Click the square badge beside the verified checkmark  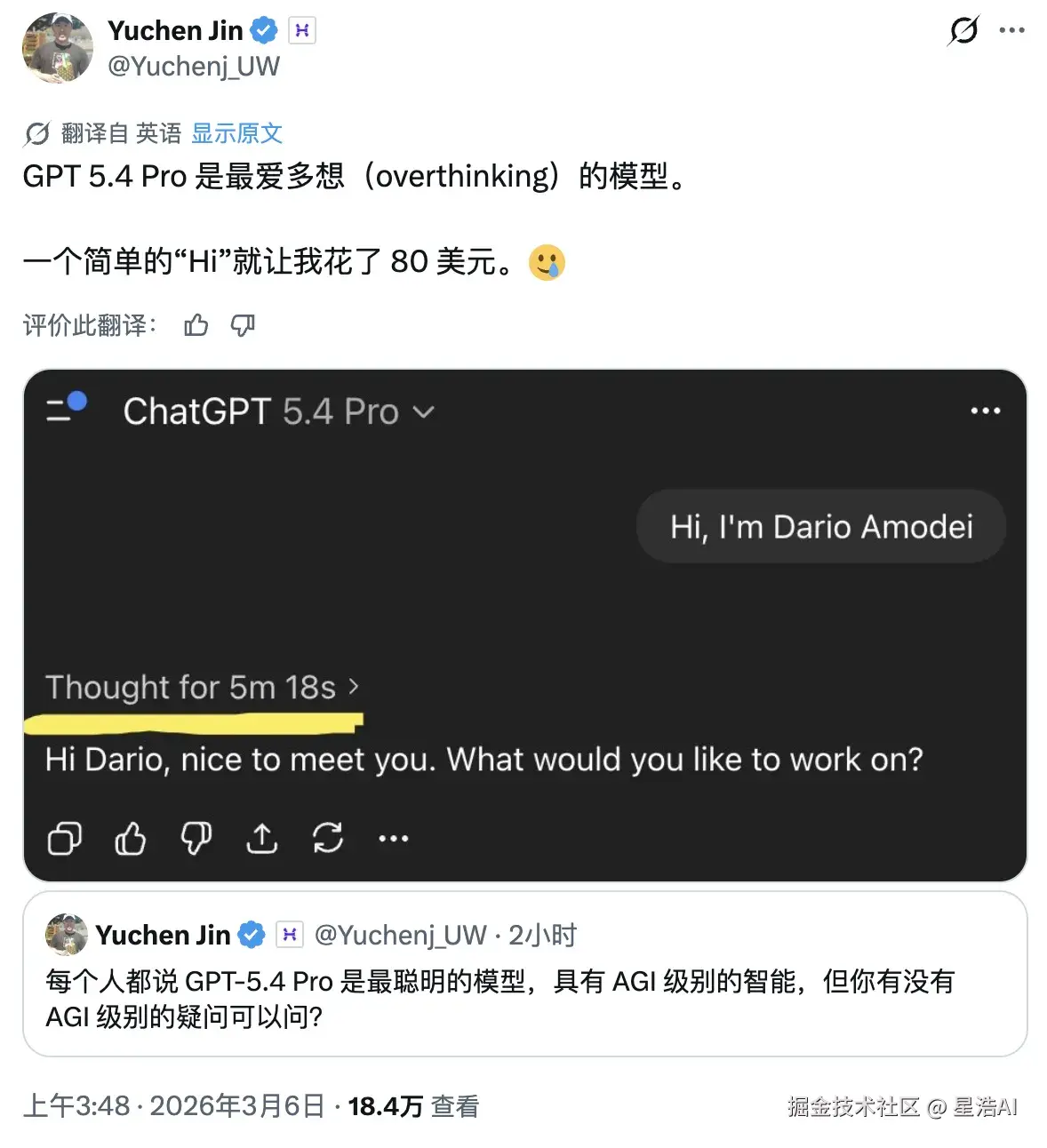point(300,29)
